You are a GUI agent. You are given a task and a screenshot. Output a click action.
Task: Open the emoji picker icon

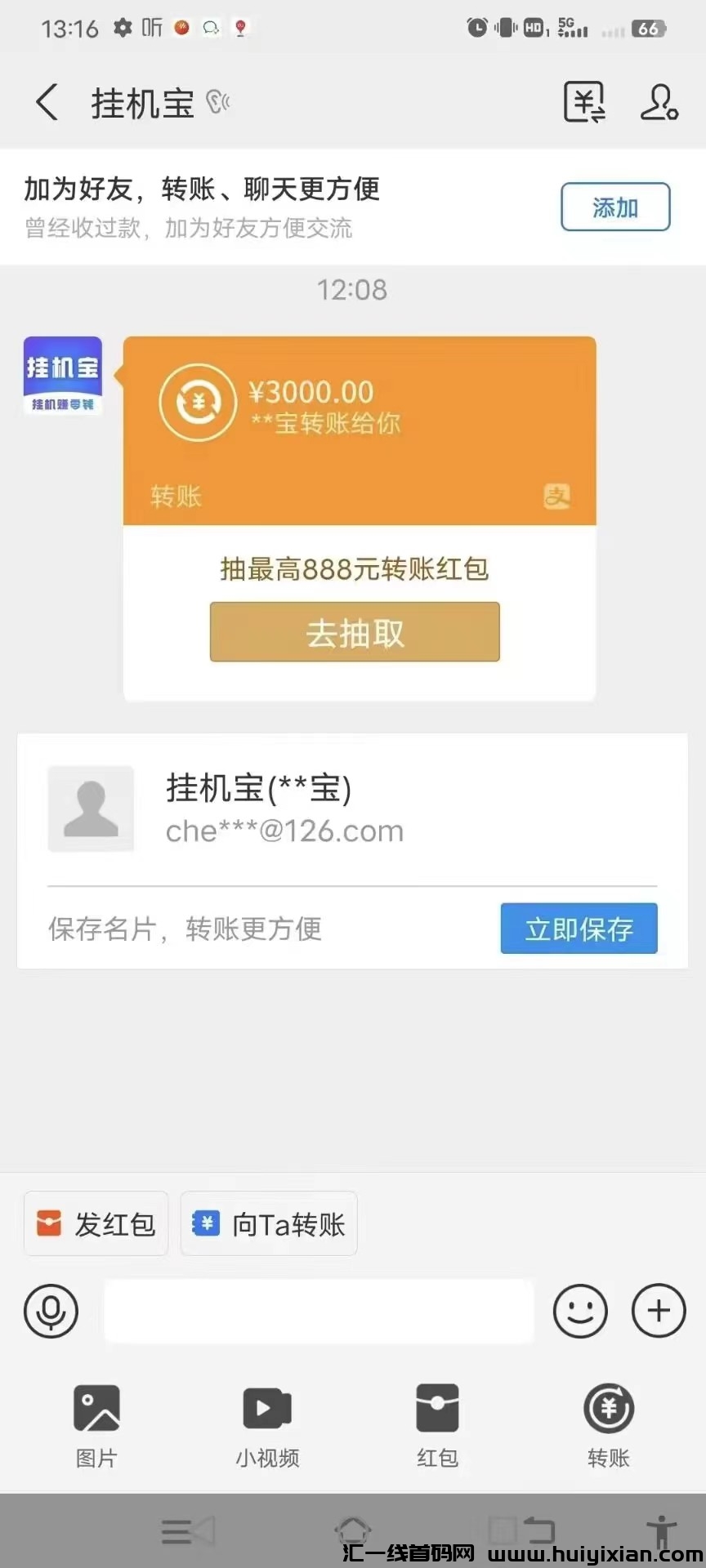(580, 1311)
